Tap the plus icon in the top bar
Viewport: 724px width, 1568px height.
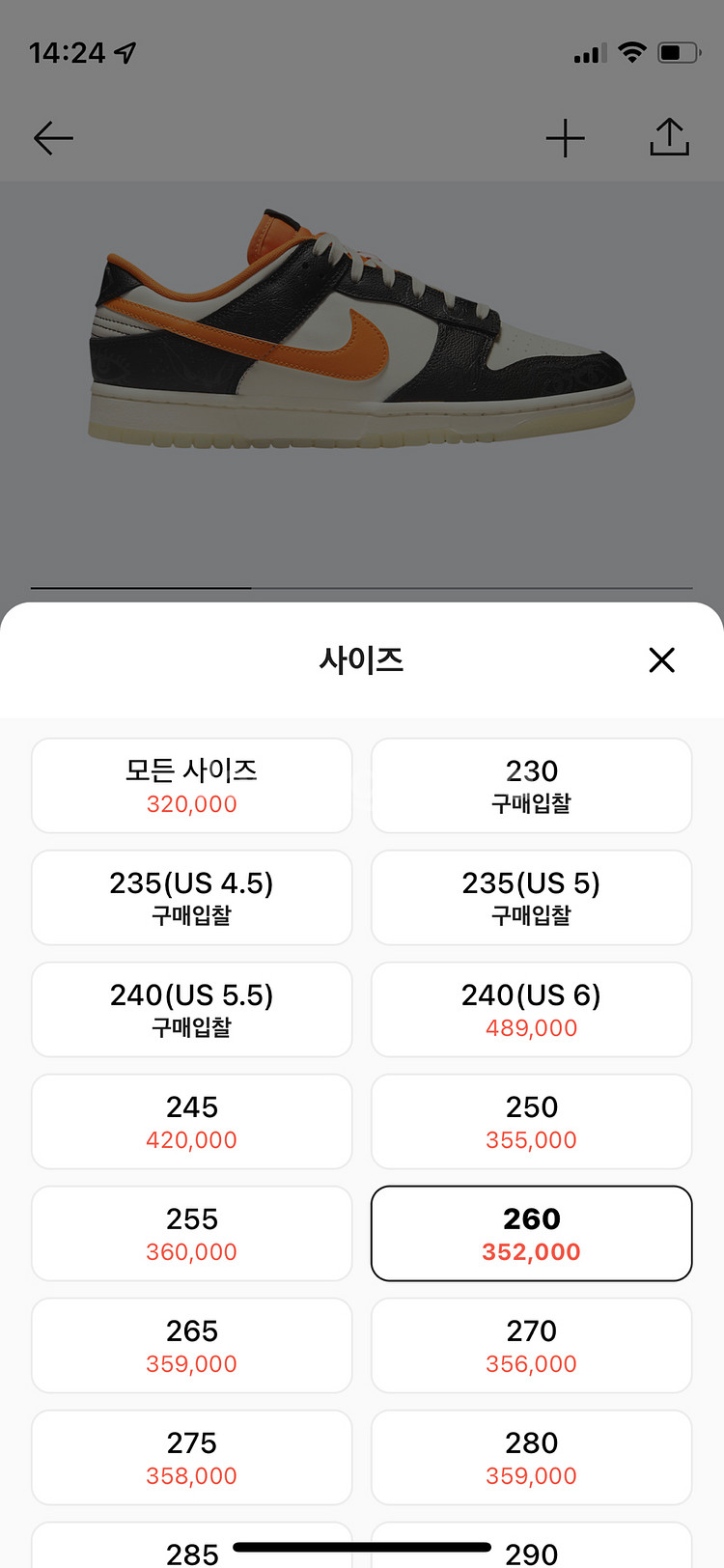coord(565,137)
